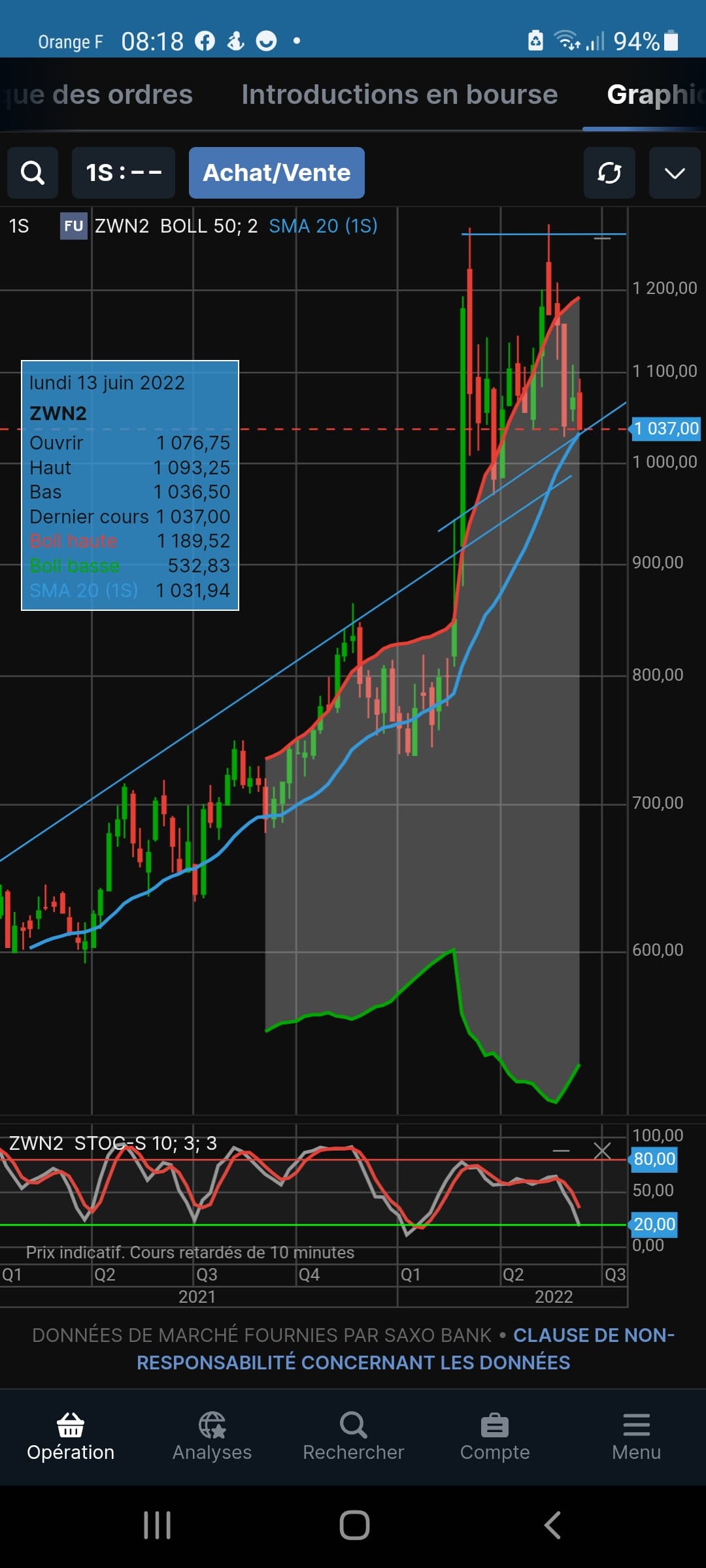Expand the chart options chevron

[675, 173]
